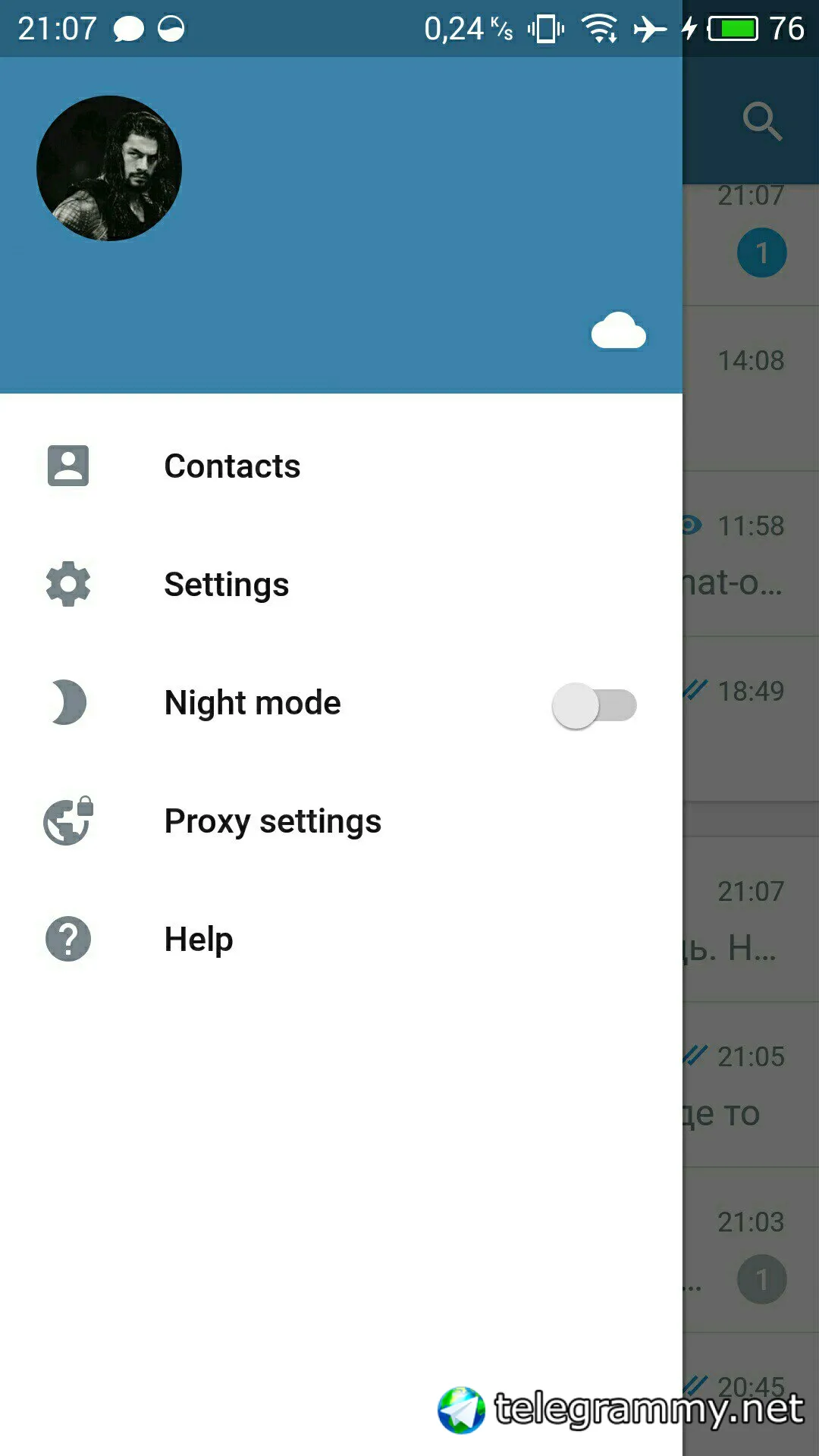The height and width of the screenshot is (1456, 819).
Task: Open Proxy settings
Action: (x=272, y=821)
